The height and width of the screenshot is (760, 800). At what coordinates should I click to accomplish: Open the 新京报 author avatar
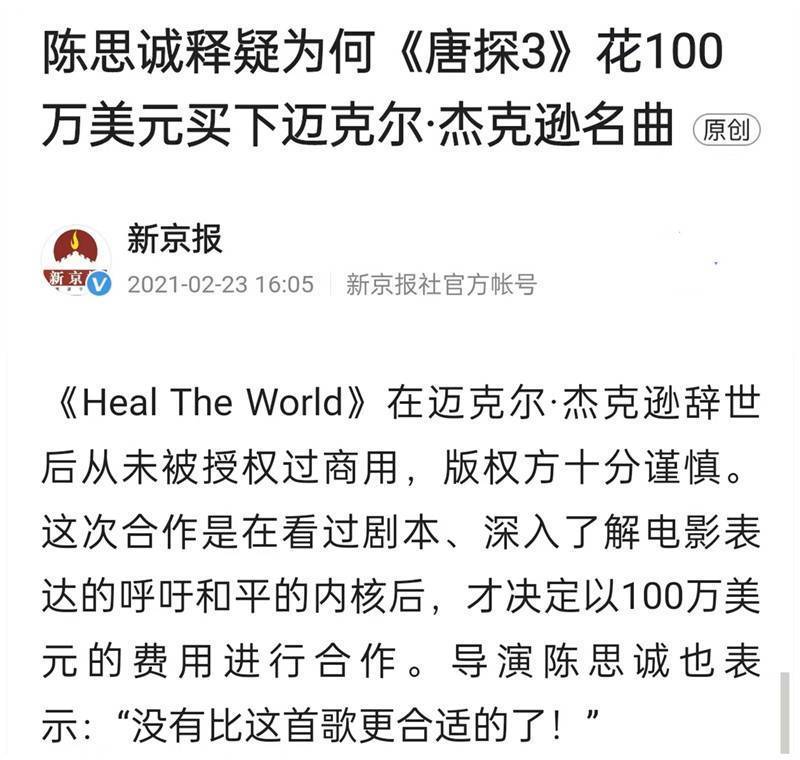tap(75, 262)
